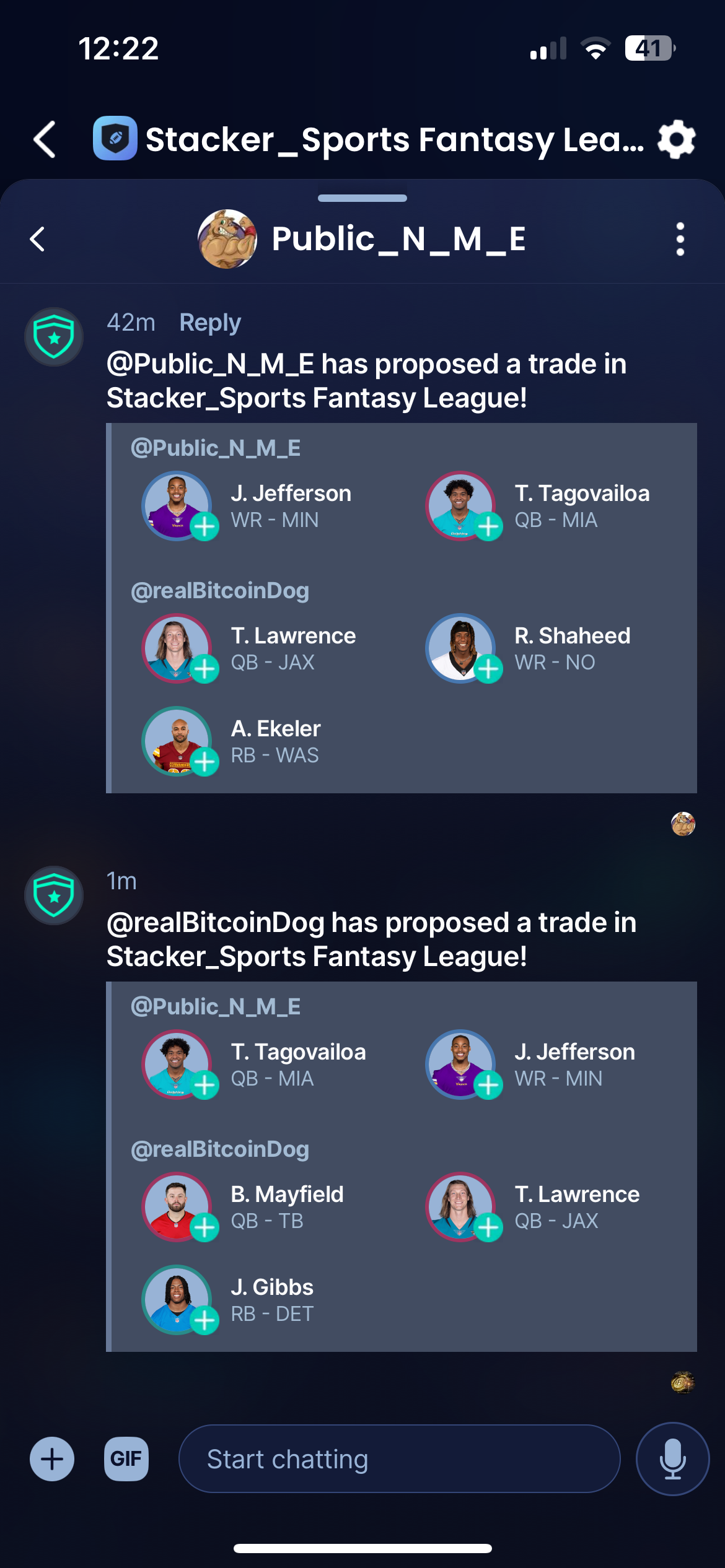
Task: Open league settings gear
Action: [x=676, y=139]
